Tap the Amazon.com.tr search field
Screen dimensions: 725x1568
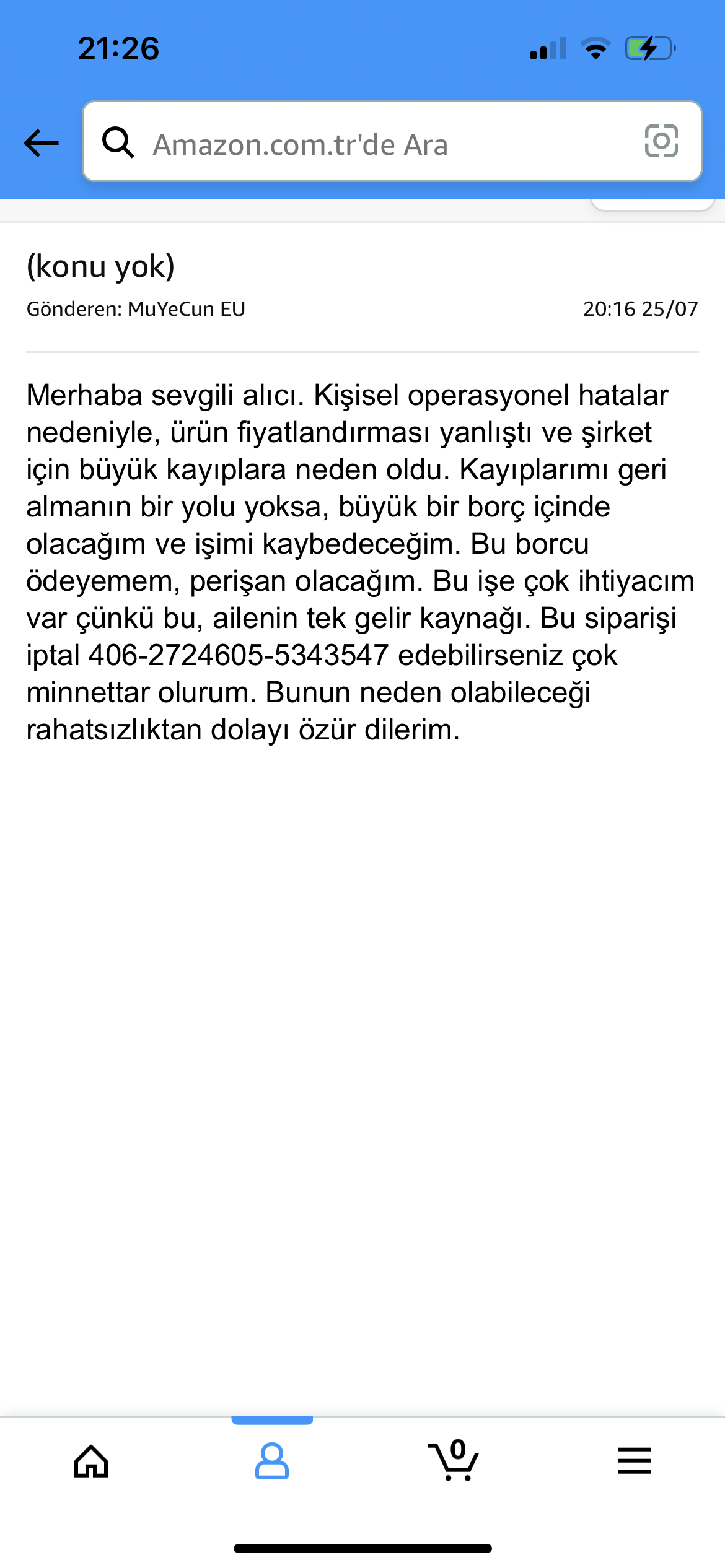tap(392, 141)
